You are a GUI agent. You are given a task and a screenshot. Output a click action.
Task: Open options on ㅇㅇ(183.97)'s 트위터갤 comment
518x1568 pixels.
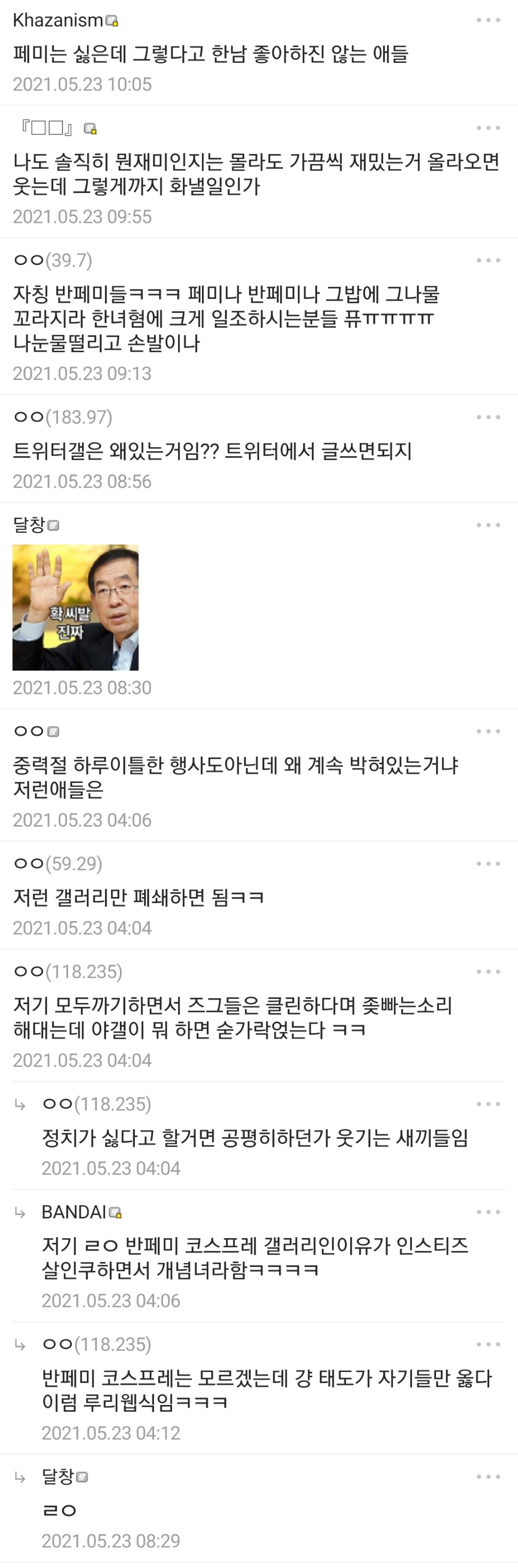[488, 417]
